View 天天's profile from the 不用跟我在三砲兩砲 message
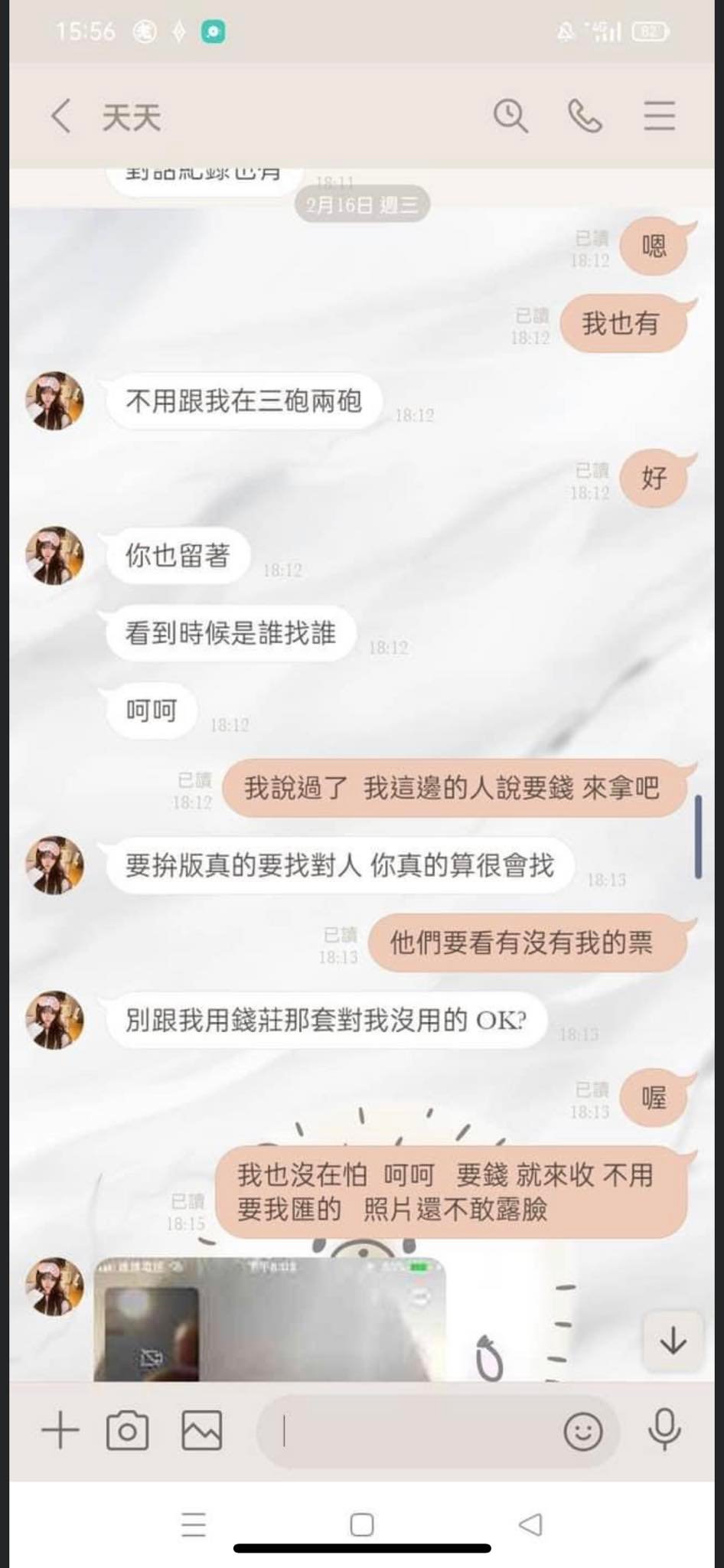724x1568 pixels. tap(54, 401)
